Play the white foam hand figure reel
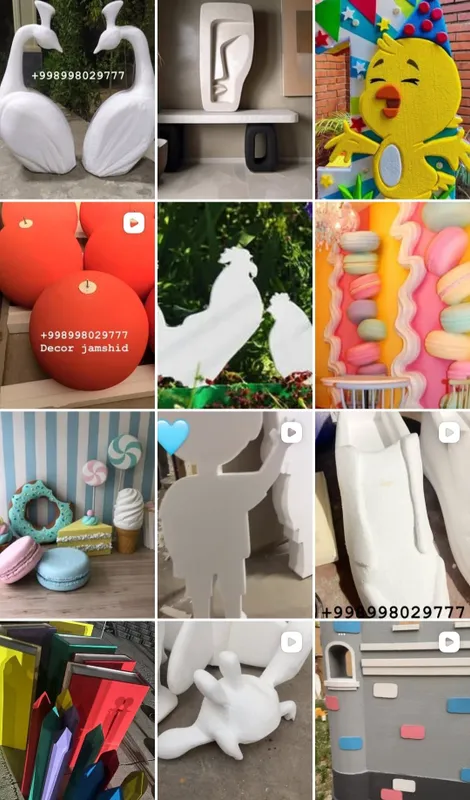The height and width of the screenshot is (800, 470). [x=235, y=711]
